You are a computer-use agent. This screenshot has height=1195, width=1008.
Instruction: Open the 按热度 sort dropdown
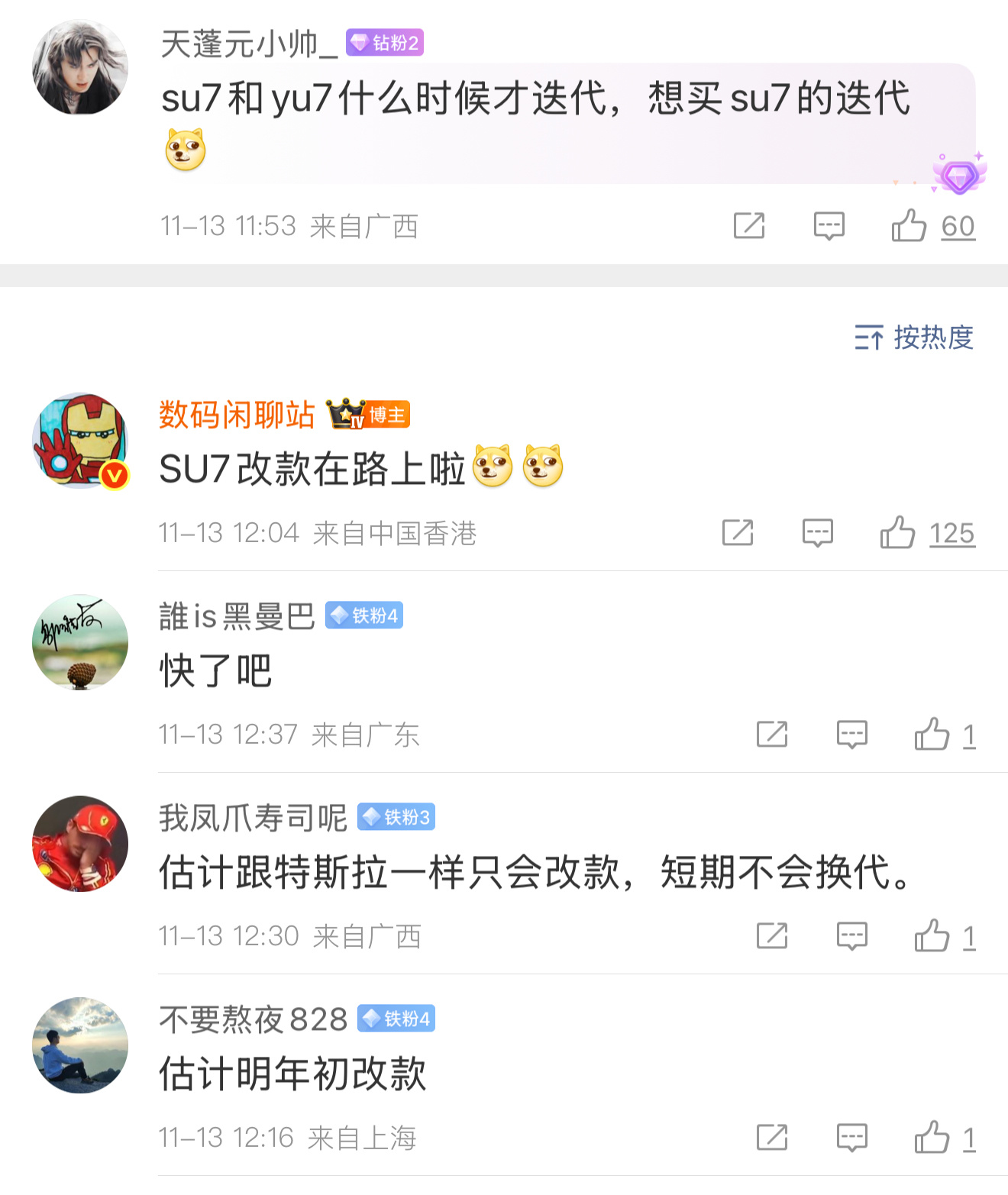913,339
